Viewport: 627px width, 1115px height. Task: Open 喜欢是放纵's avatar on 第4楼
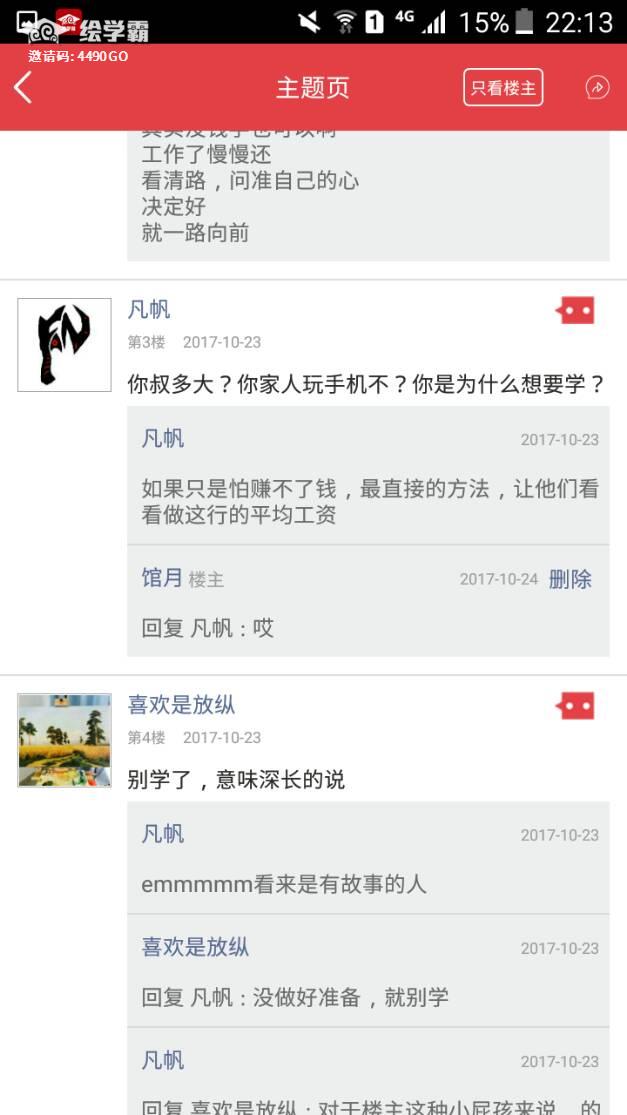(64, 740)
